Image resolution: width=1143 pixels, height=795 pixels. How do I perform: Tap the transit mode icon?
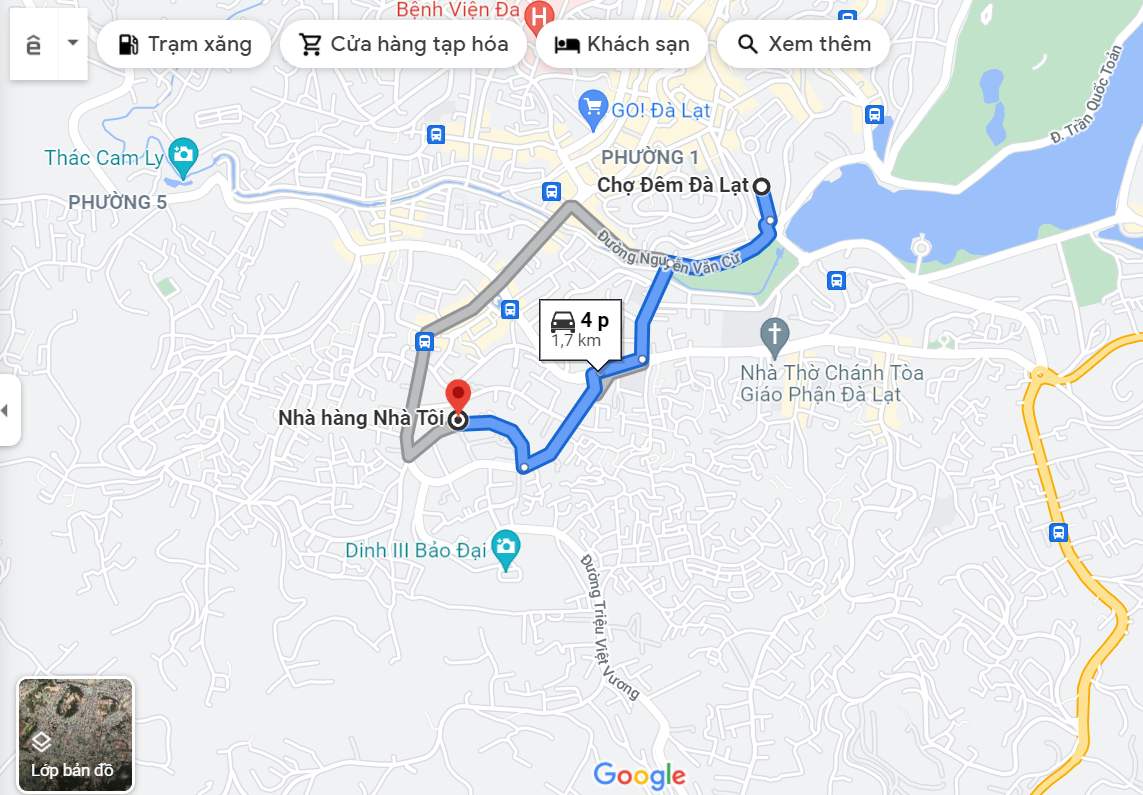(x=34, y=45)
